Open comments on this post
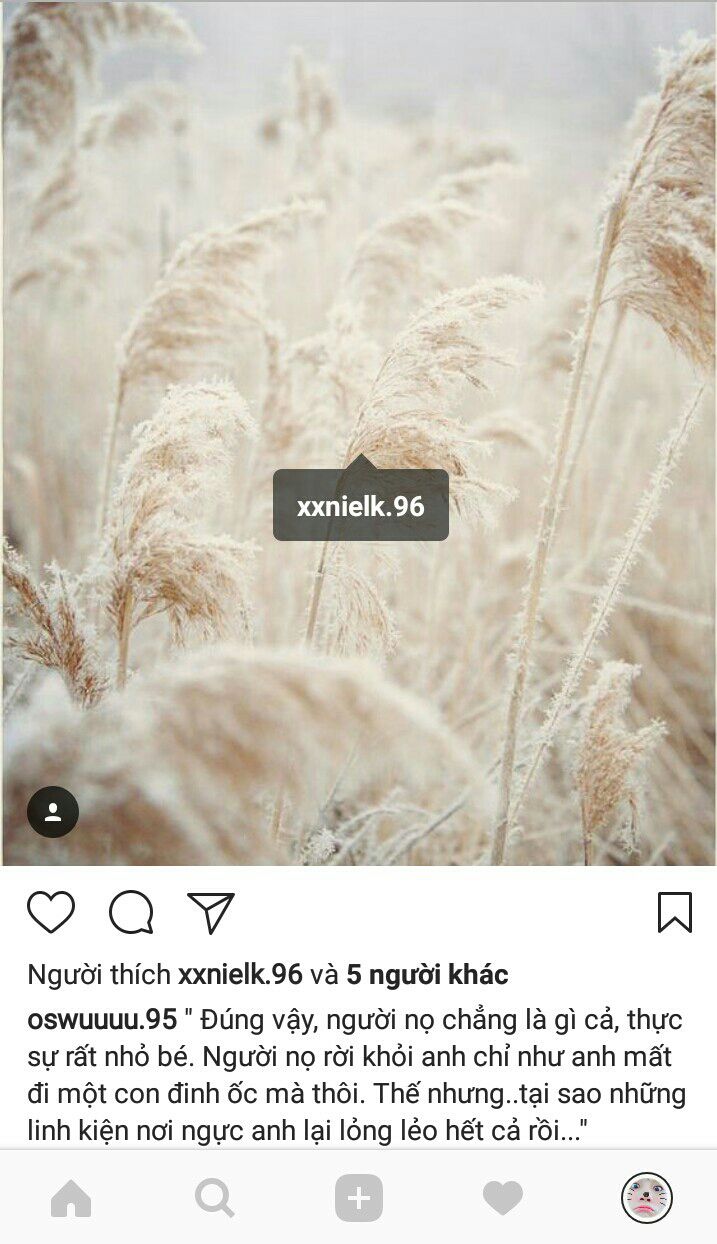Viewport: 717px width, 1244px height. tap(131, 912)
